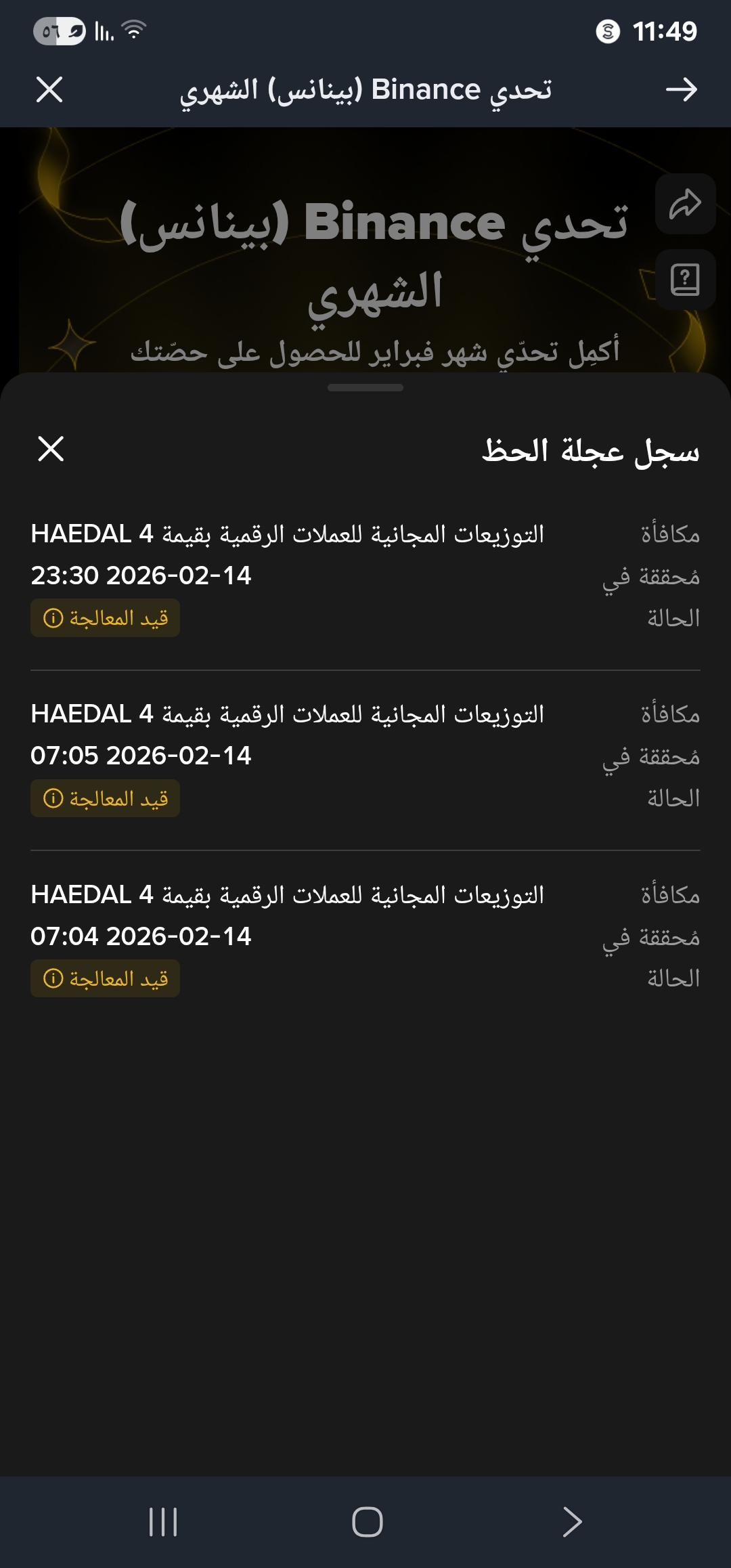Tap the processing status badge for 07:05 reward
The image size is (731, 1568).
pyautogui.click(x=105, y=798)
